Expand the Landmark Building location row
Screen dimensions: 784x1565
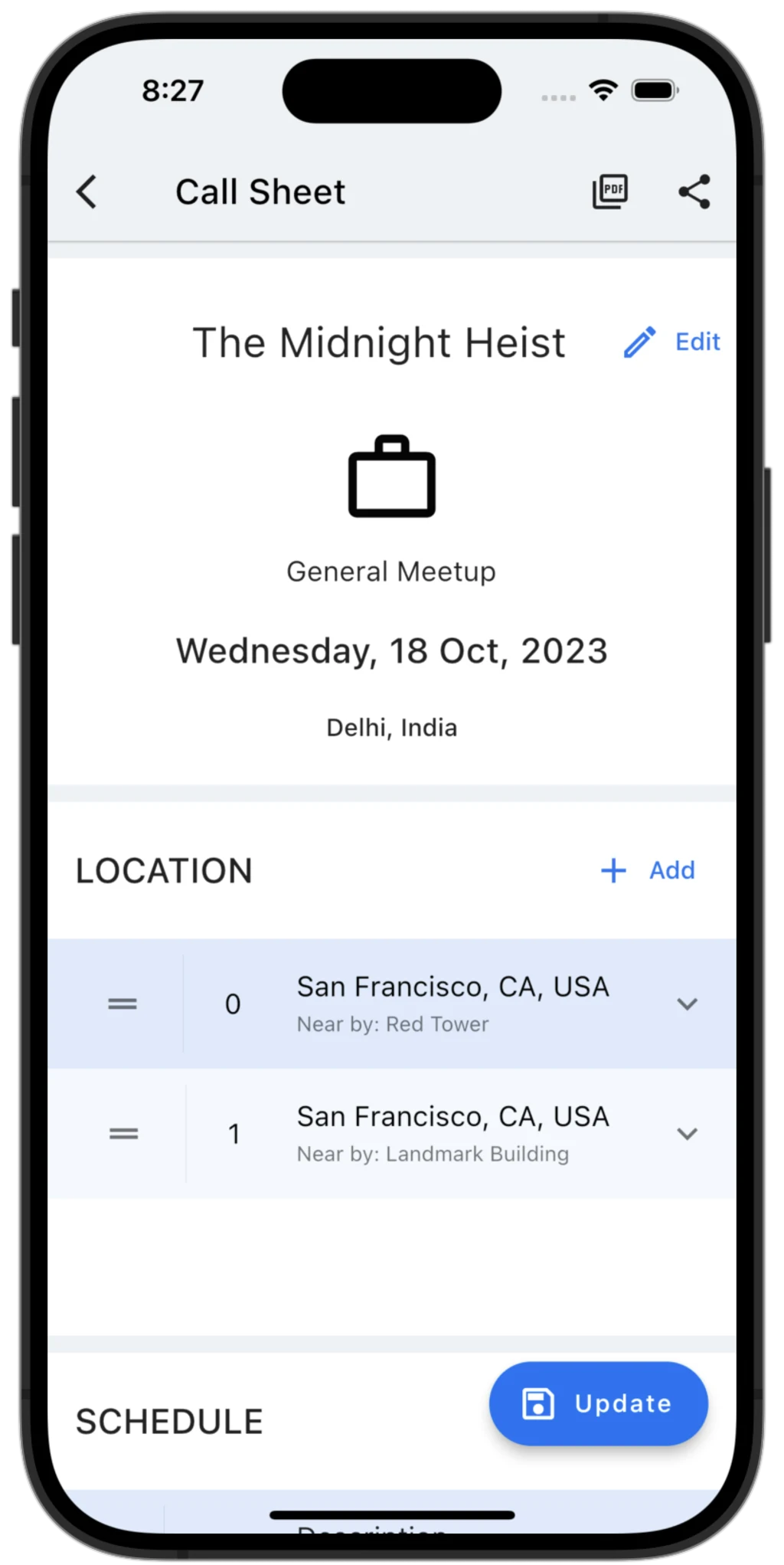[x=687, y=1134]
